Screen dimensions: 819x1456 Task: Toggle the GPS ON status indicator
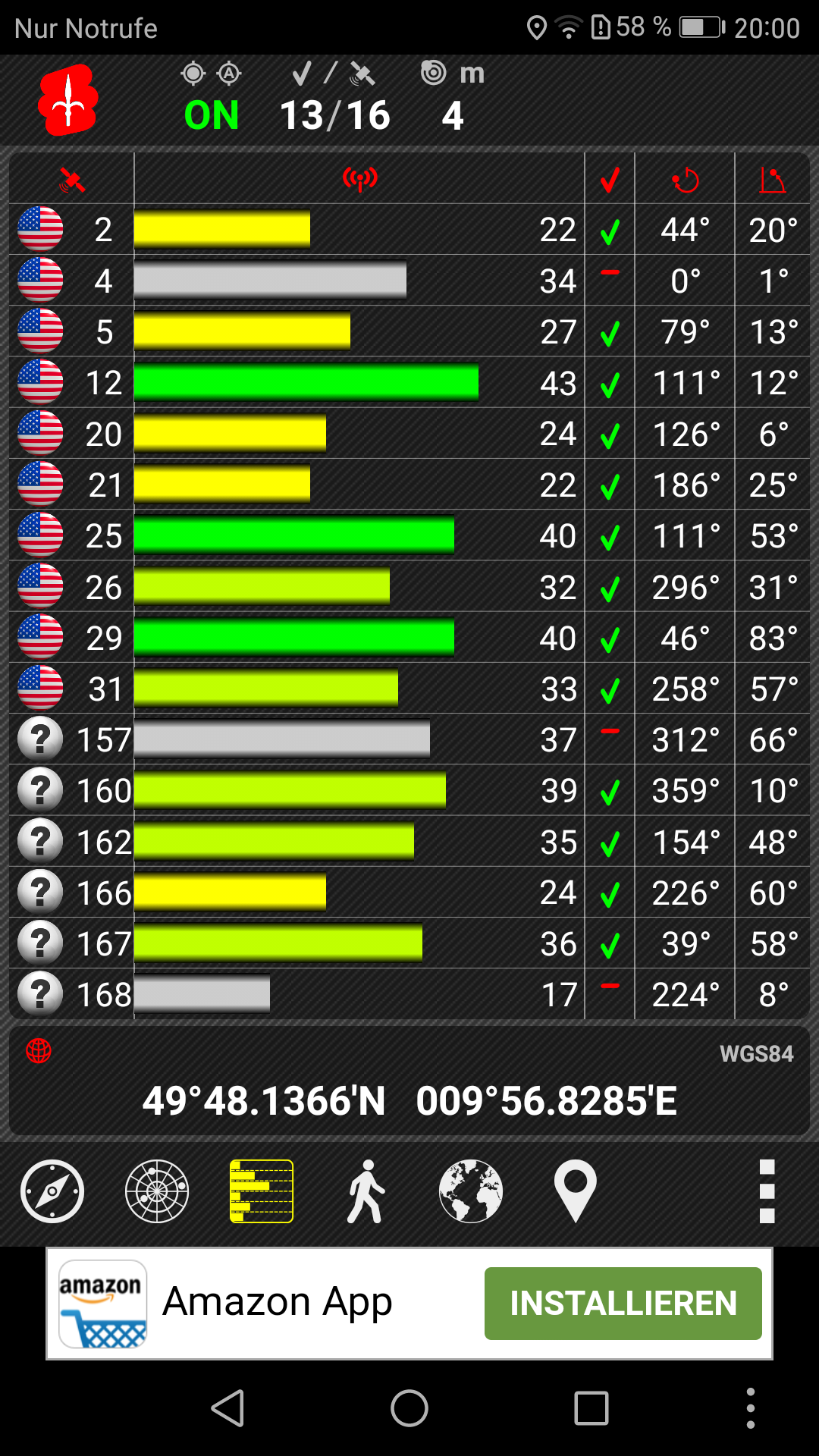[x=212, y=115]
